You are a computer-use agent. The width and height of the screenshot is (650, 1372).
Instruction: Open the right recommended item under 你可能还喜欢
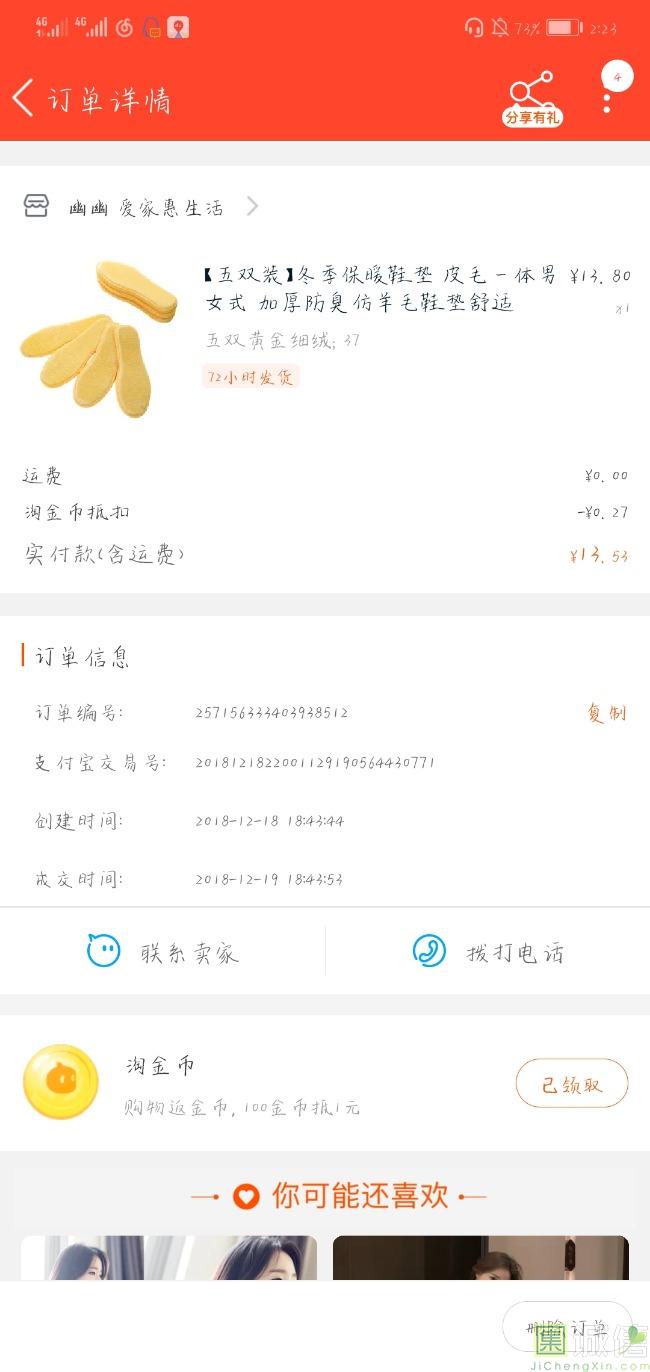tap(480, 1258)
